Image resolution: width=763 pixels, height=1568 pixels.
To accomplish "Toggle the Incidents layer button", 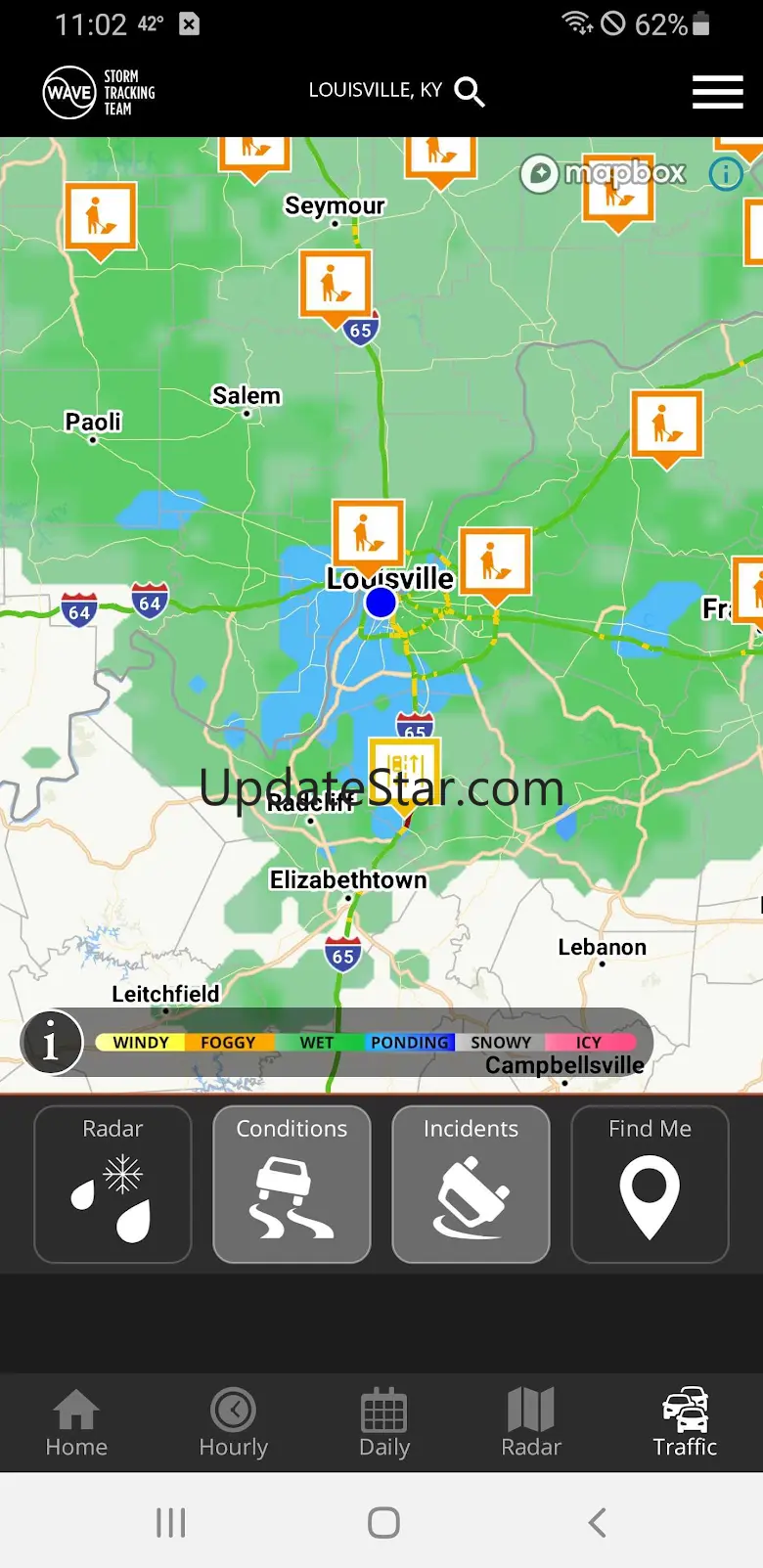I will 471,1184.
